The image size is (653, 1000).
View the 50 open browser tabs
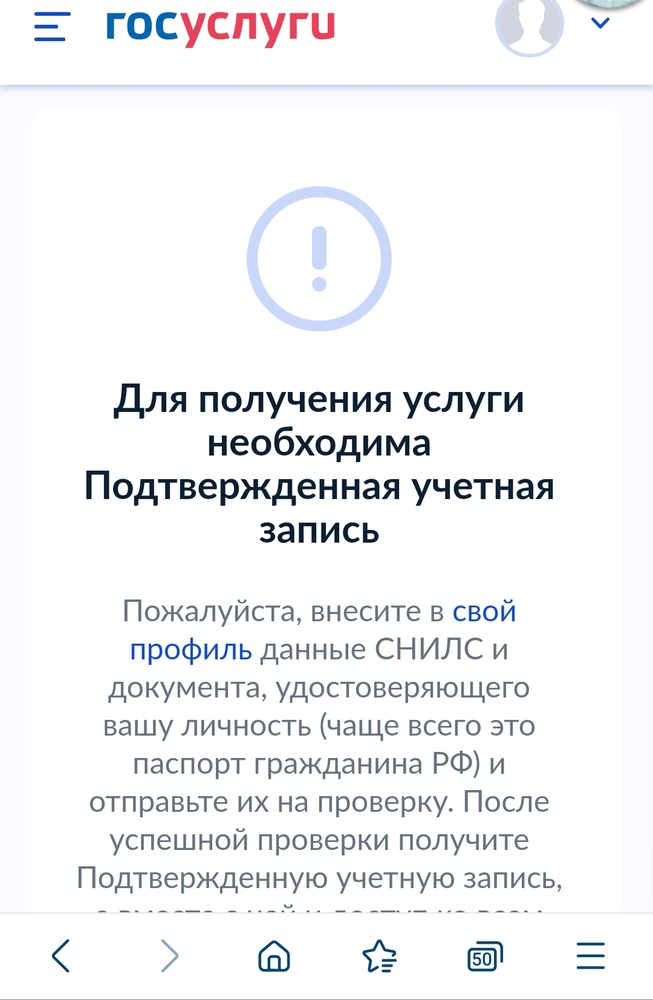click(484, 957)
